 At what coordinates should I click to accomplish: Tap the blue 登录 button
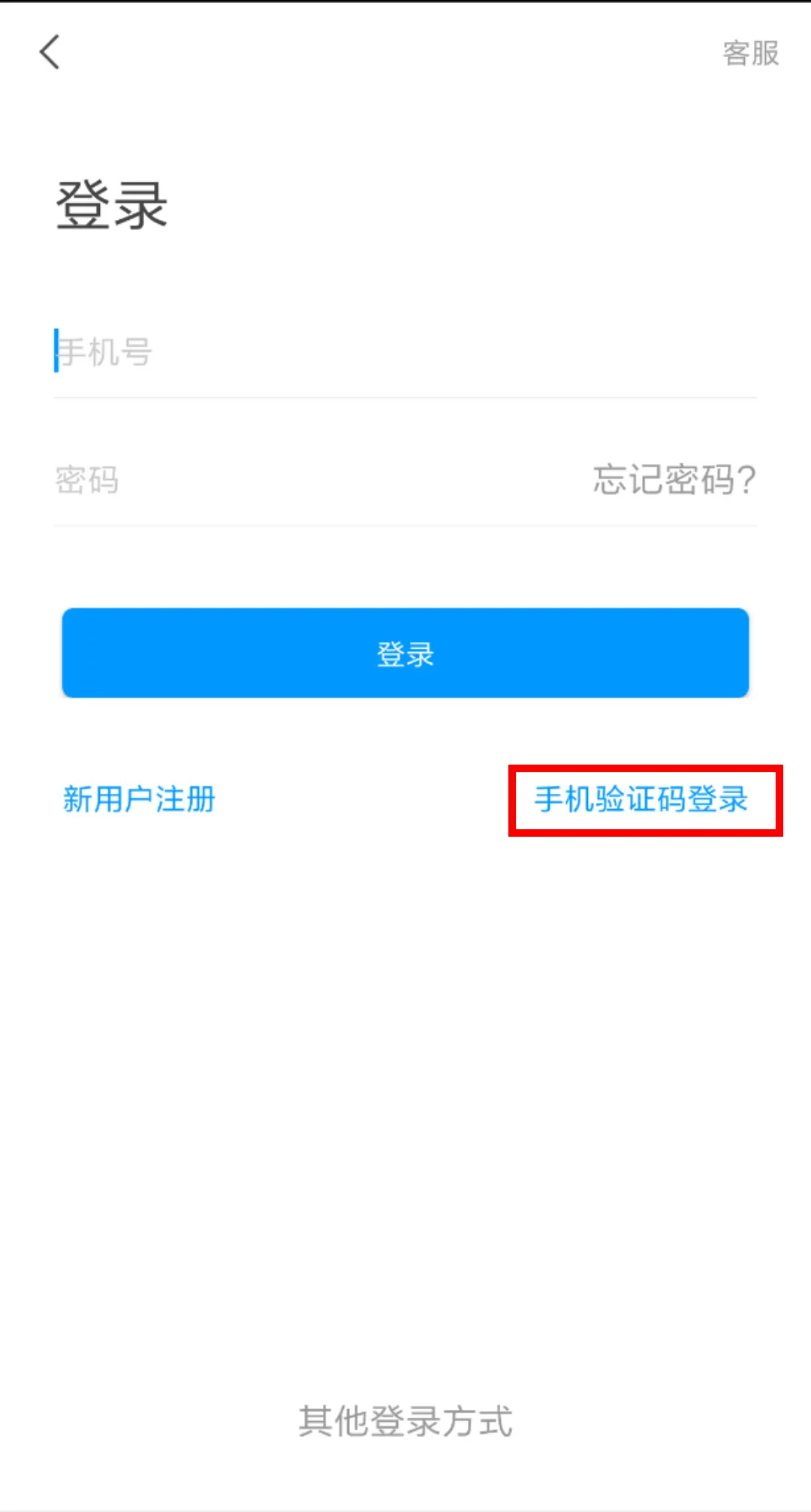(x=405, y=653)
